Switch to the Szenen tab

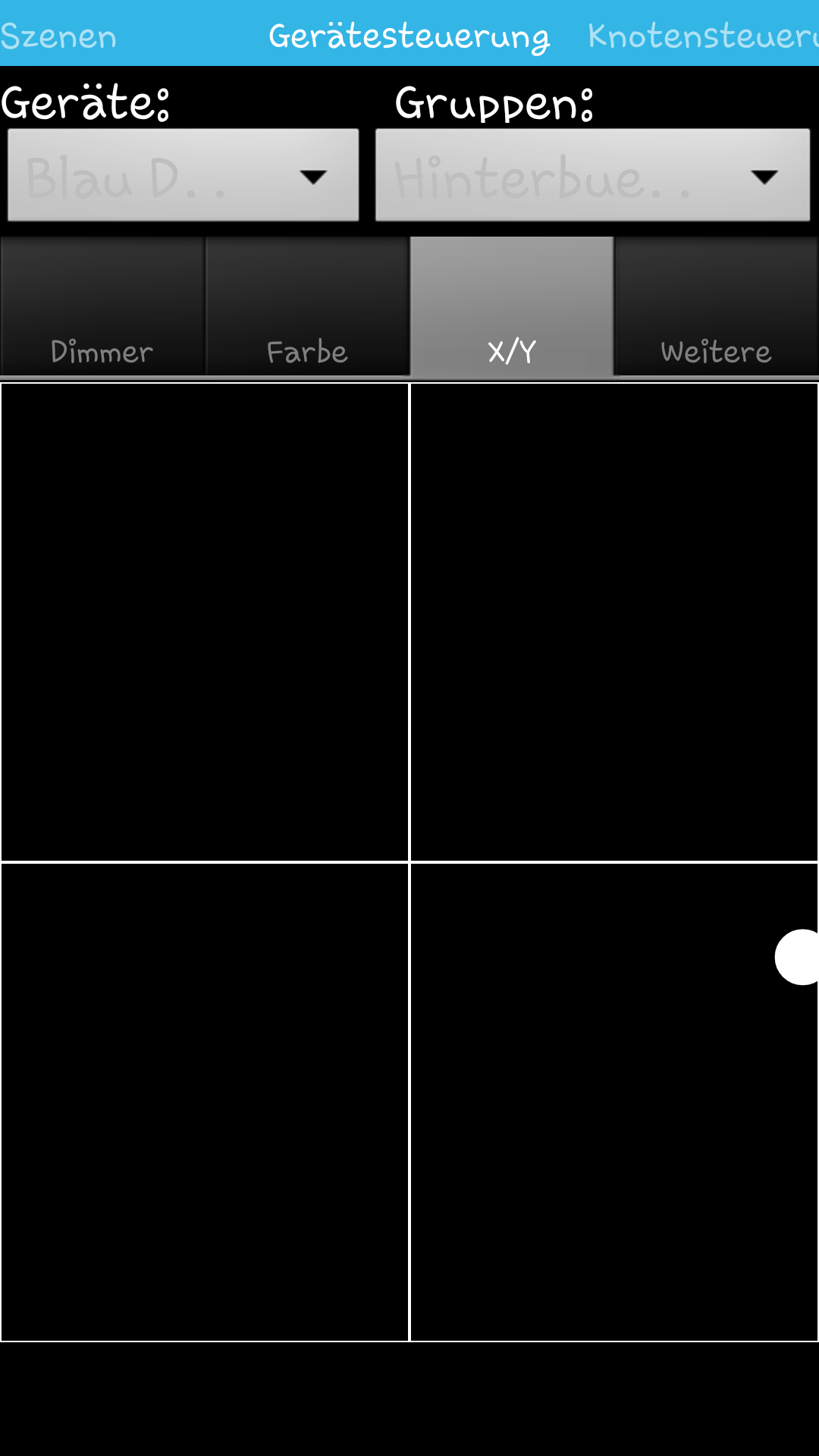click(59, 36)
